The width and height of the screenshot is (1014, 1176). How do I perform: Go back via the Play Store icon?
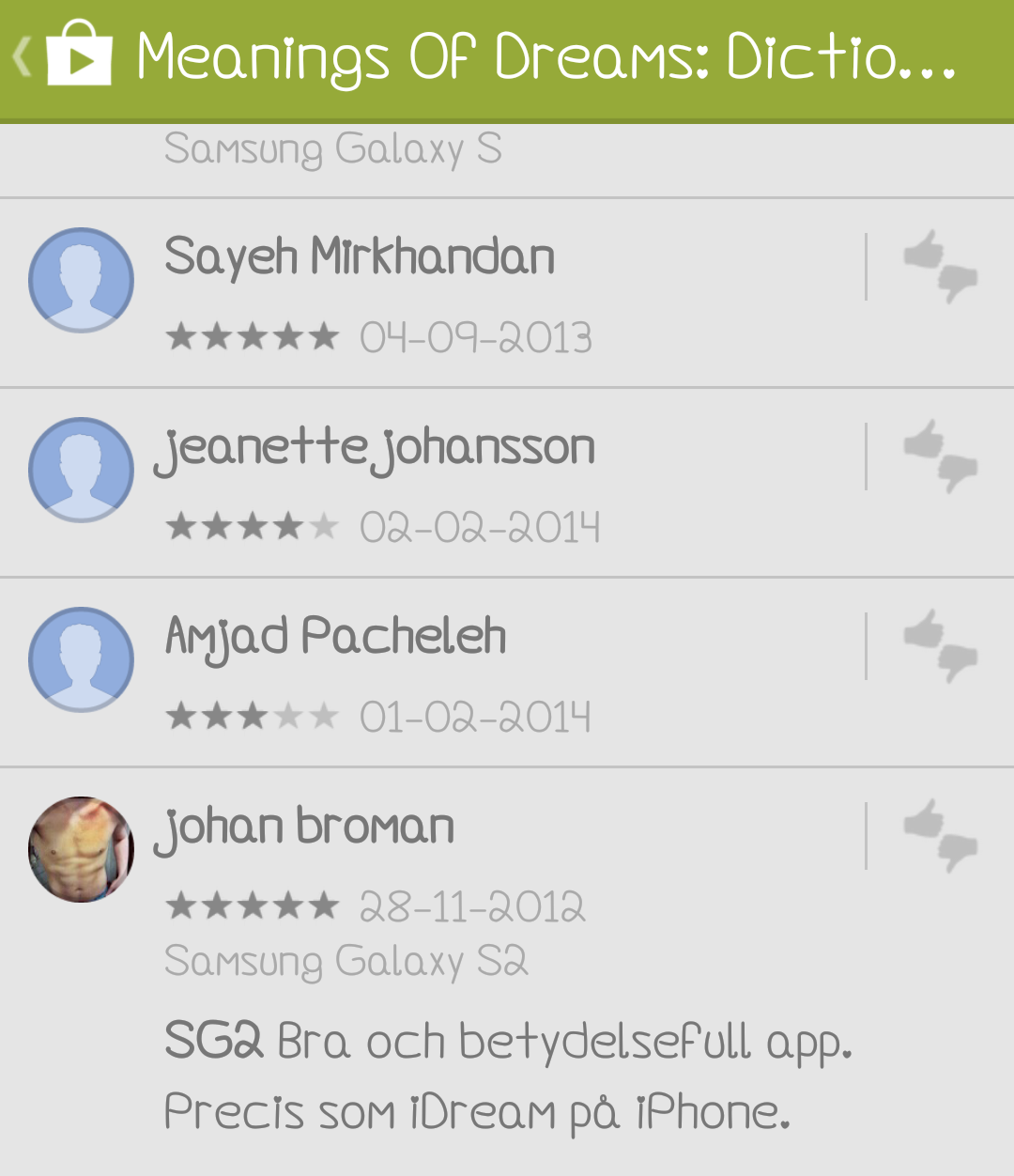pyautogui.click(x=66, y=56)
